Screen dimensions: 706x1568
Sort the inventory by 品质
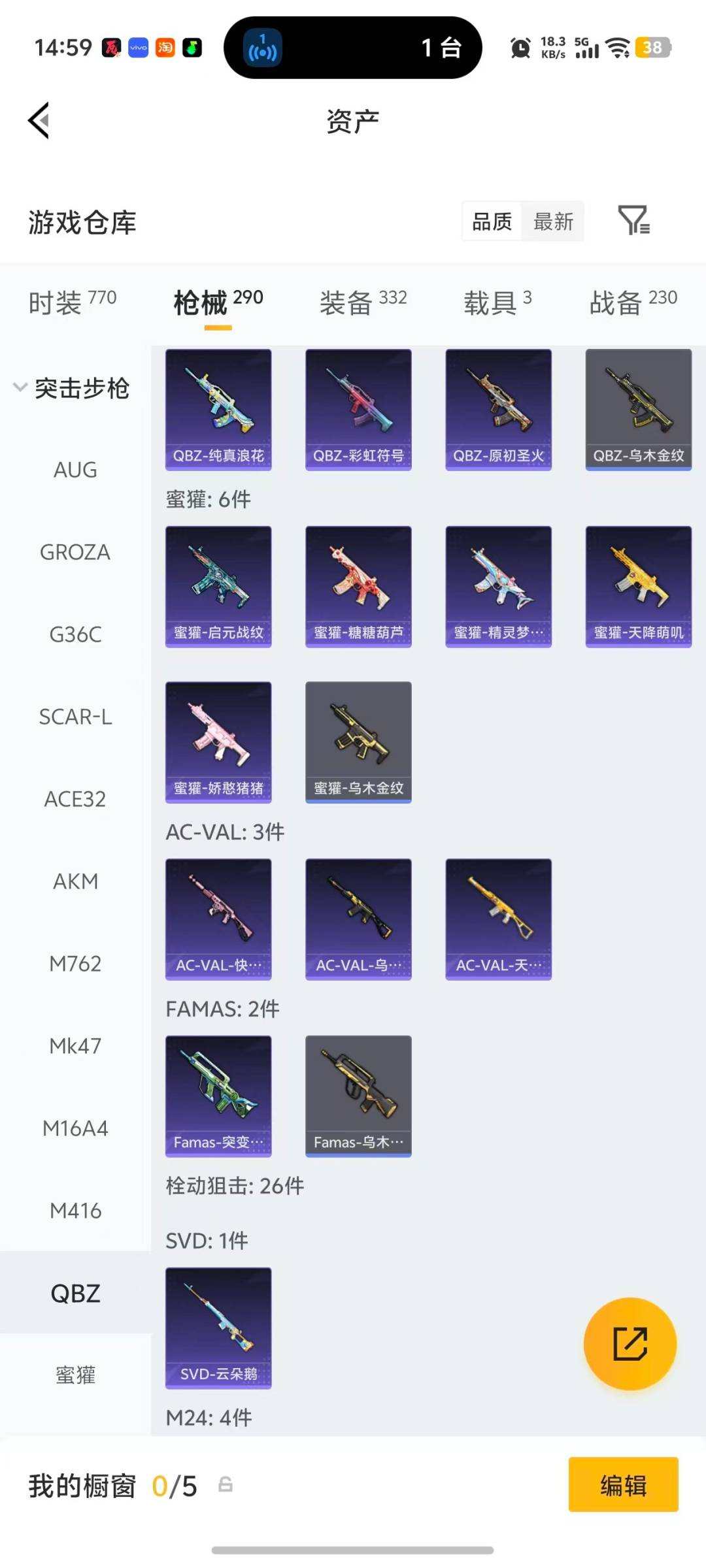492,221
